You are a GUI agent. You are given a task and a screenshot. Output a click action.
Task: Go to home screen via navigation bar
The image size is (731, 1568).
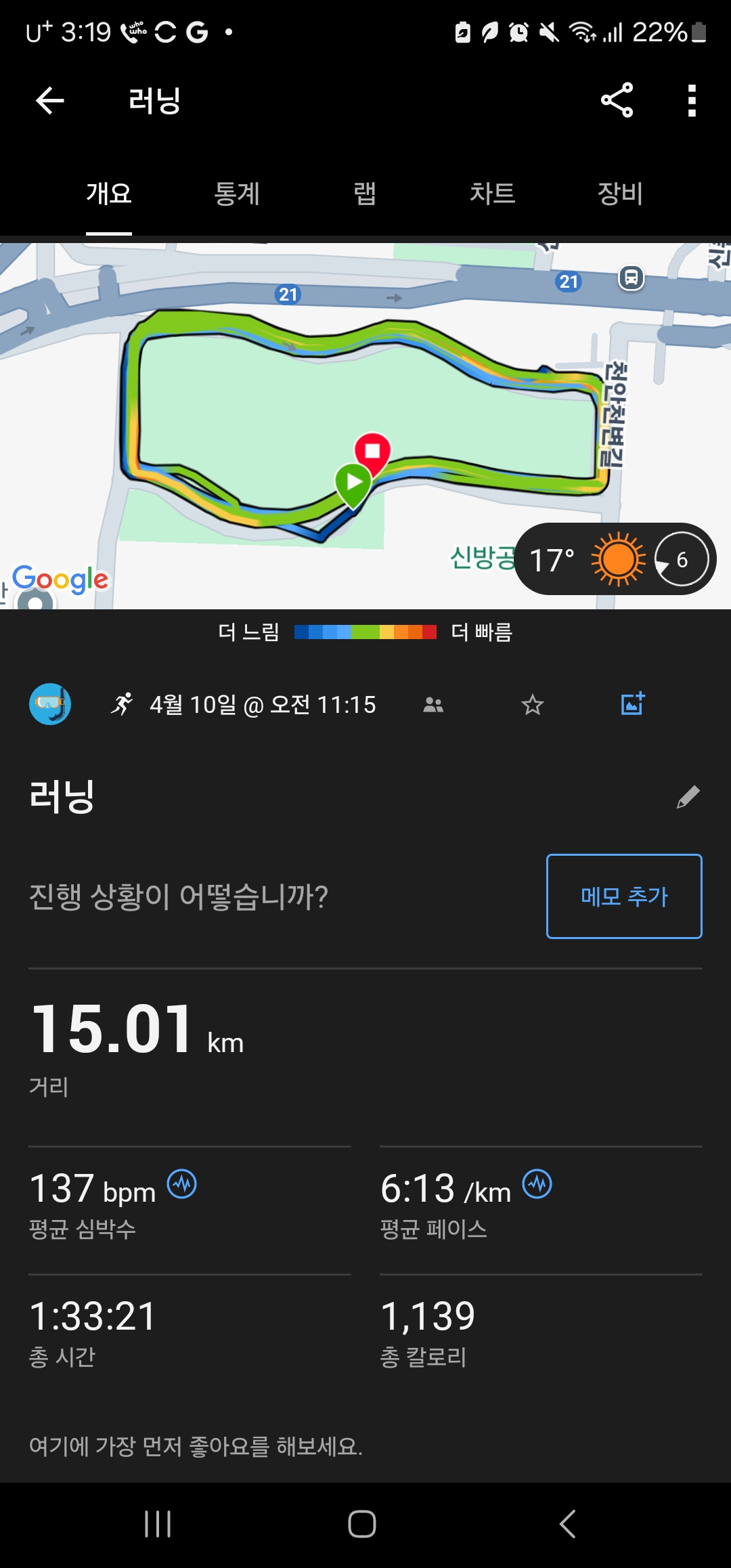point(362,1524)
